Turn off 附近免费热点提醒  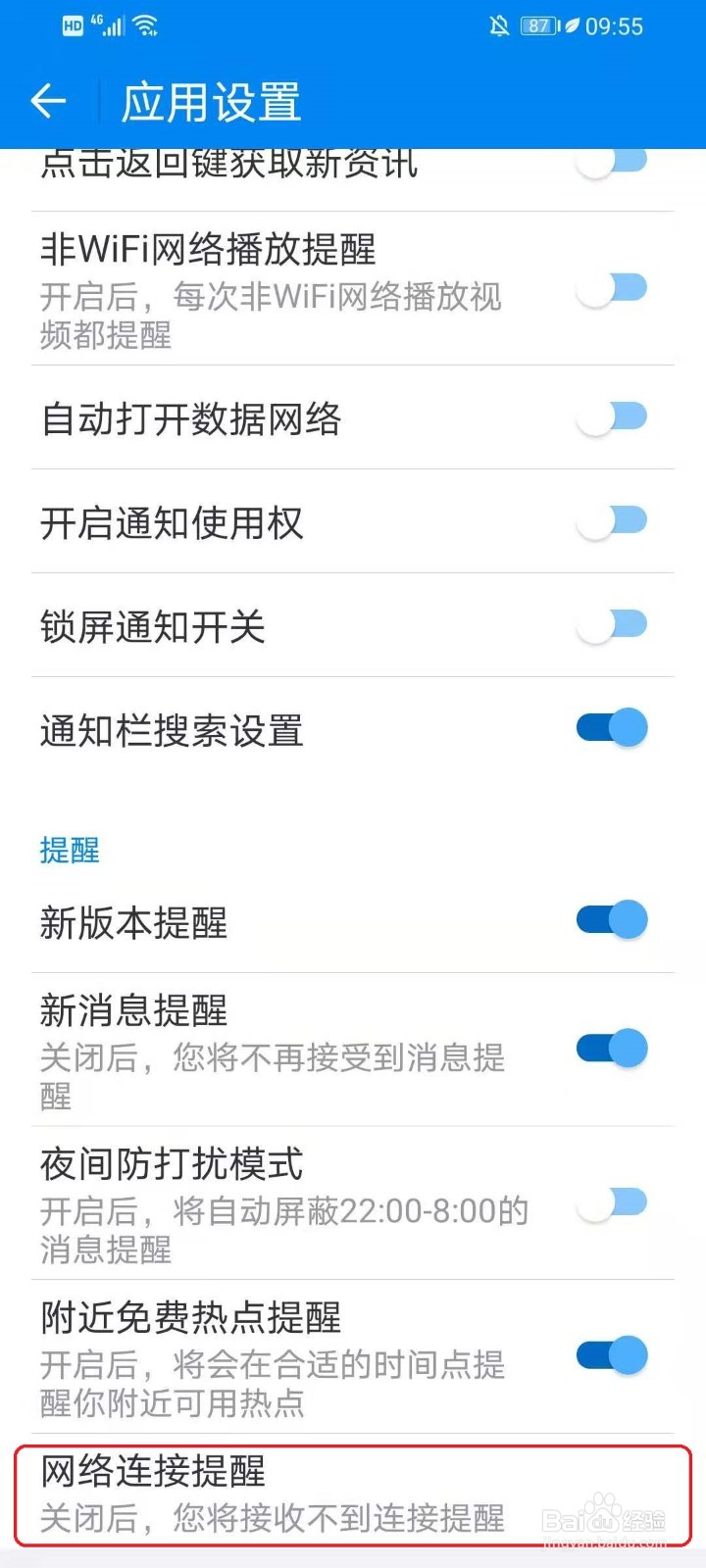click(612, 1355)
